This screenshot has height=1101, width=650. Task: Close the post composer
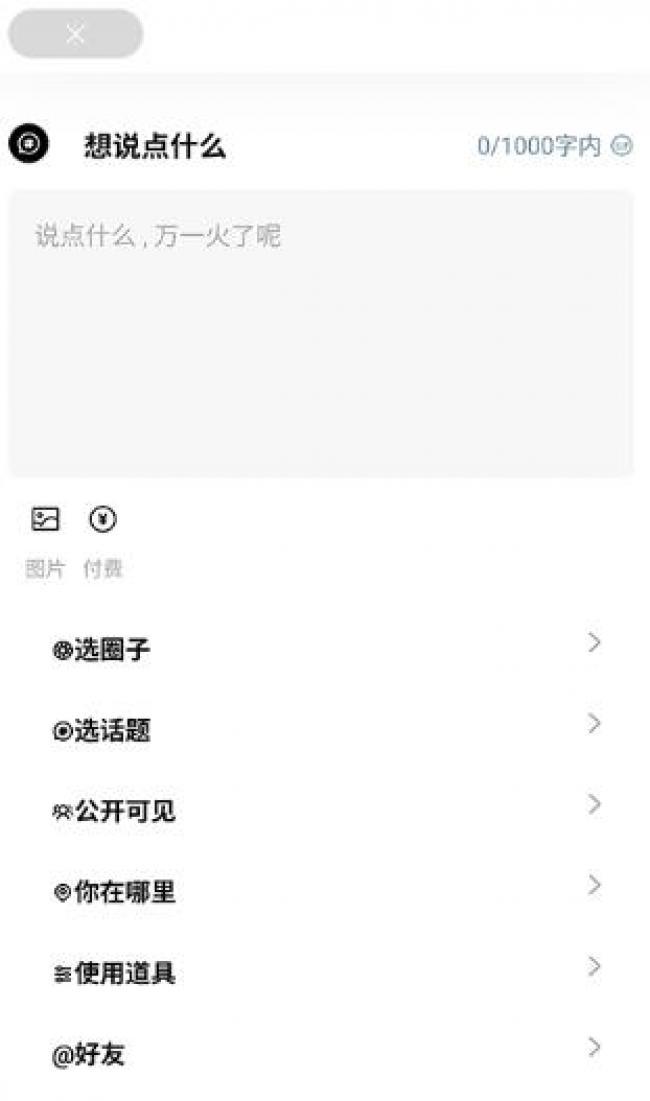[x=75, y=34]
